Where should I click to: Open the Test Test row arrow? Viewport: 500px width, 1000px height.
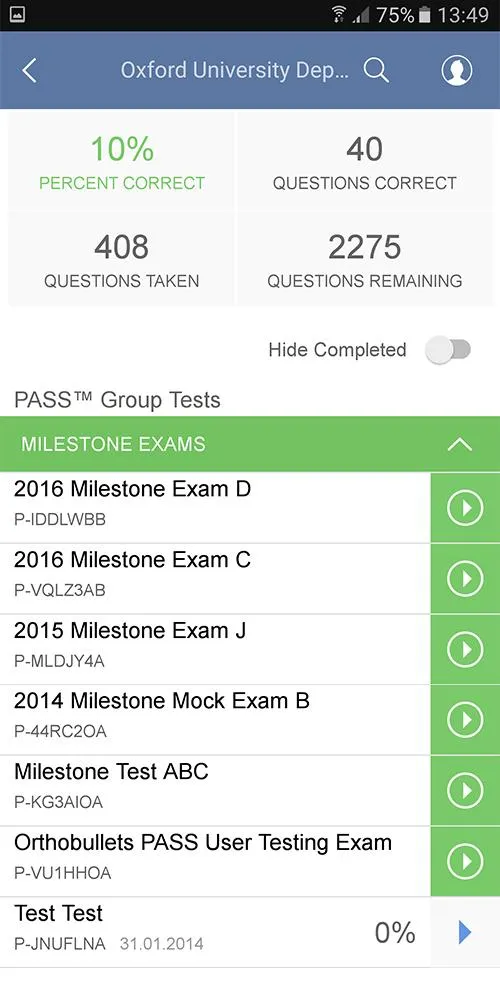[x=465, y=932]
